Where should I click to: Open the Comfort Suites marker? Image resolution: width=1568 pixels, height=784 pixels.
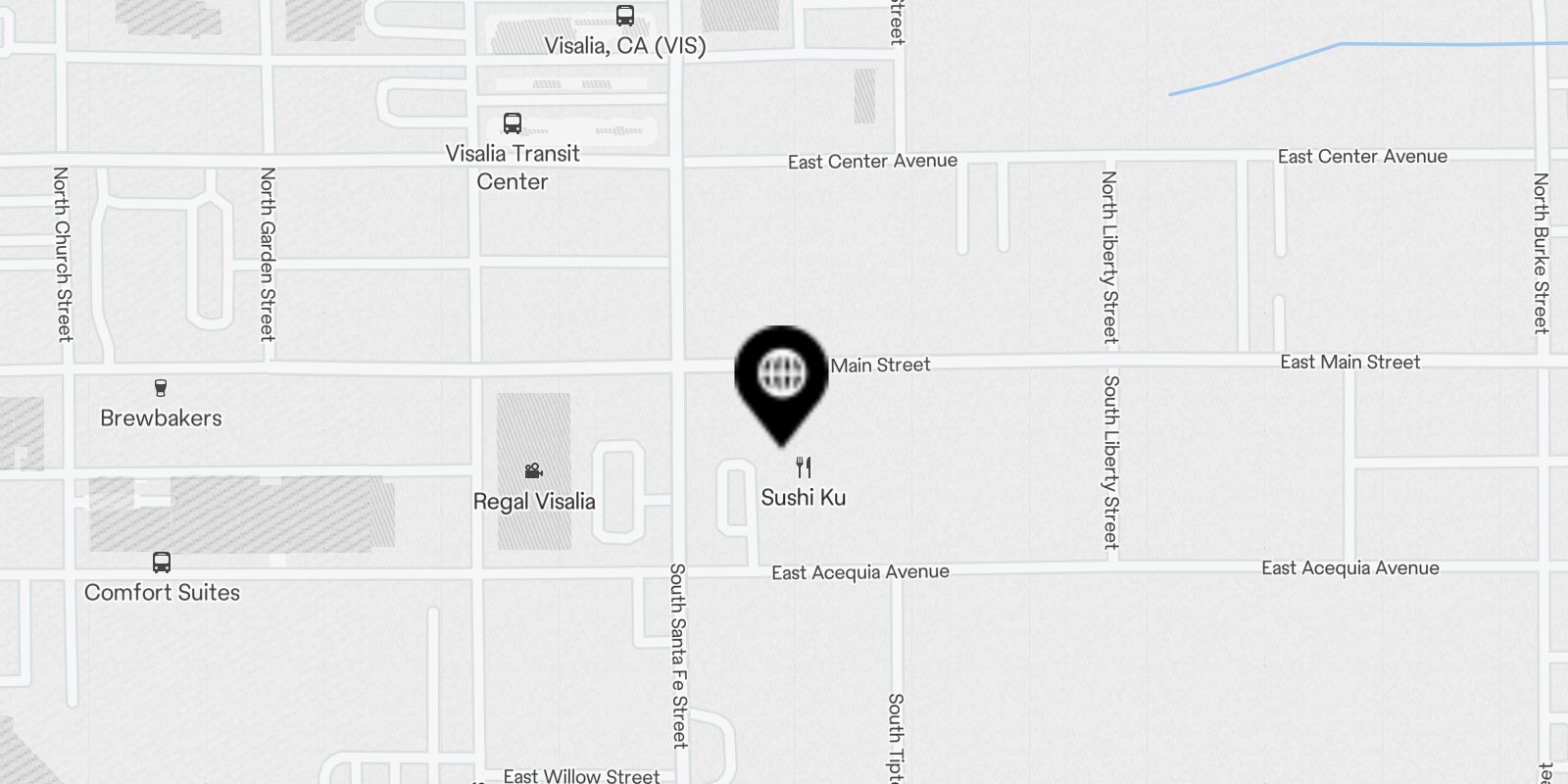[162, 563]
